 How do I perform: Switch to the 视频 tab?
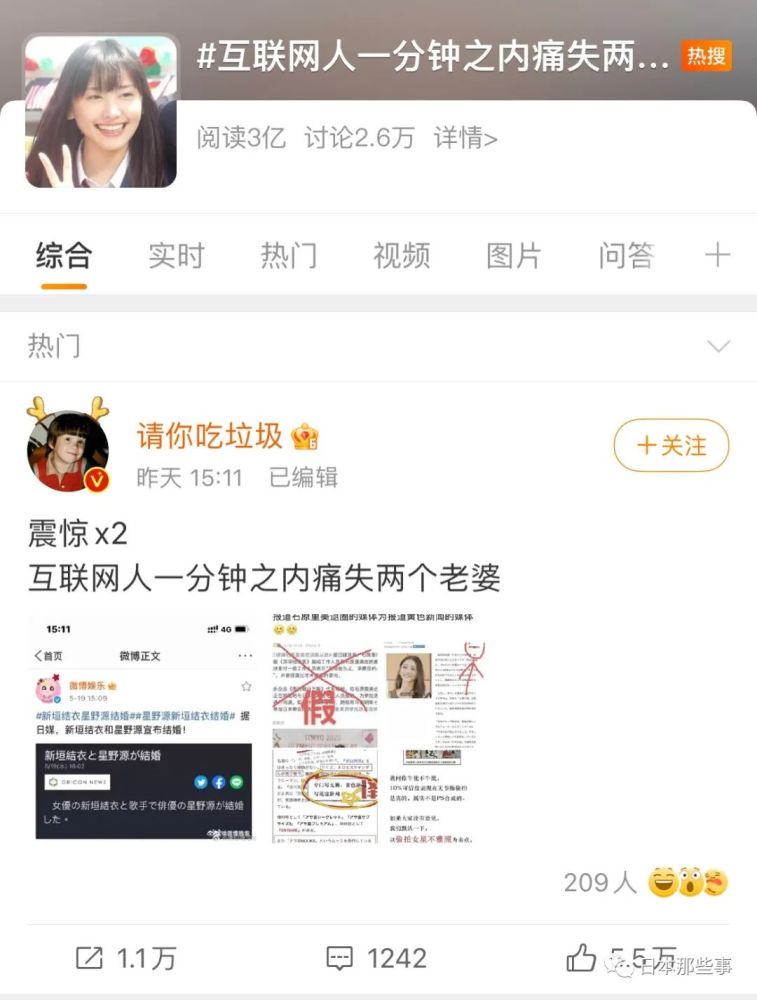401,255
